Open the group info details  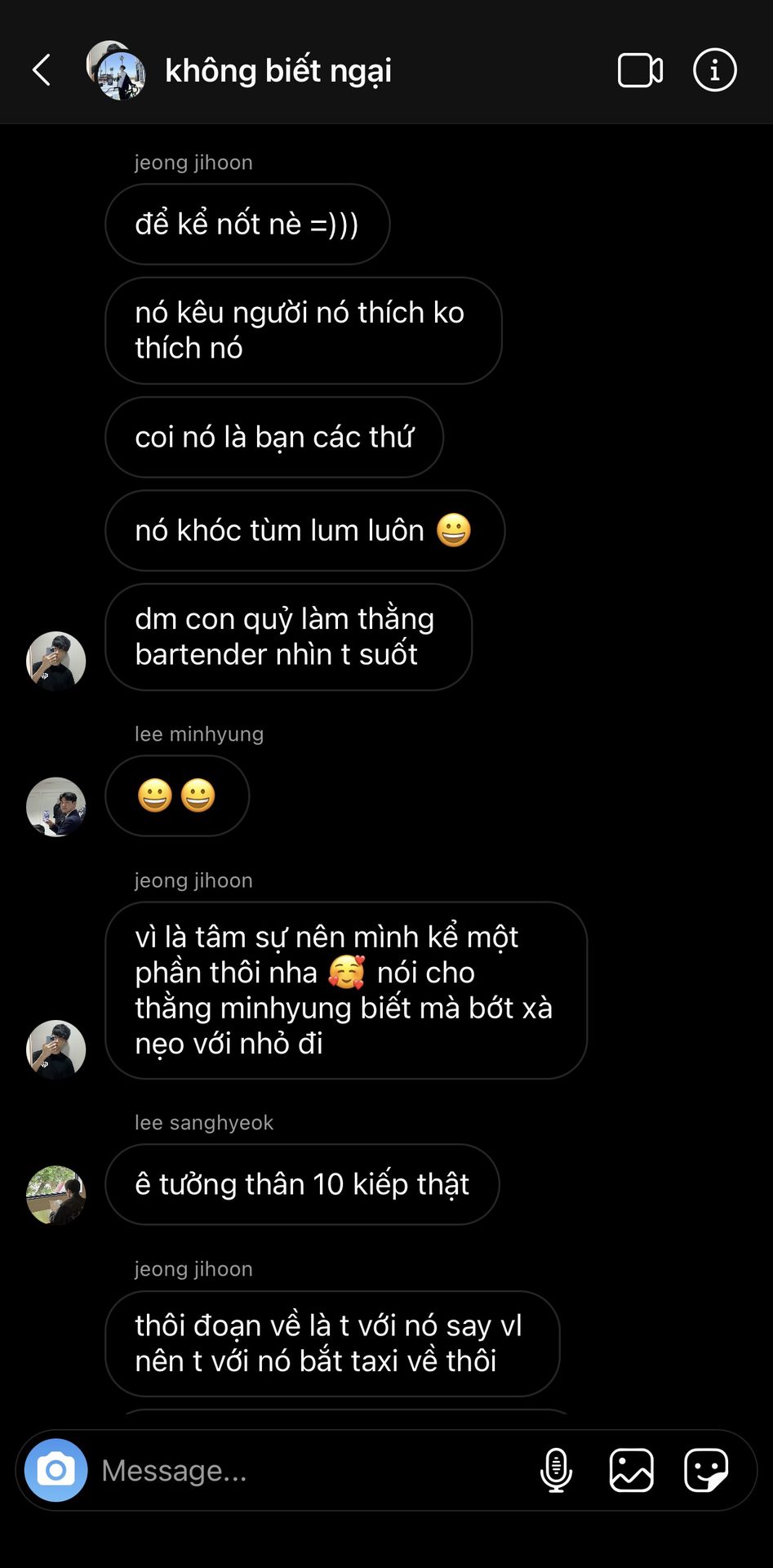(714, 70)
